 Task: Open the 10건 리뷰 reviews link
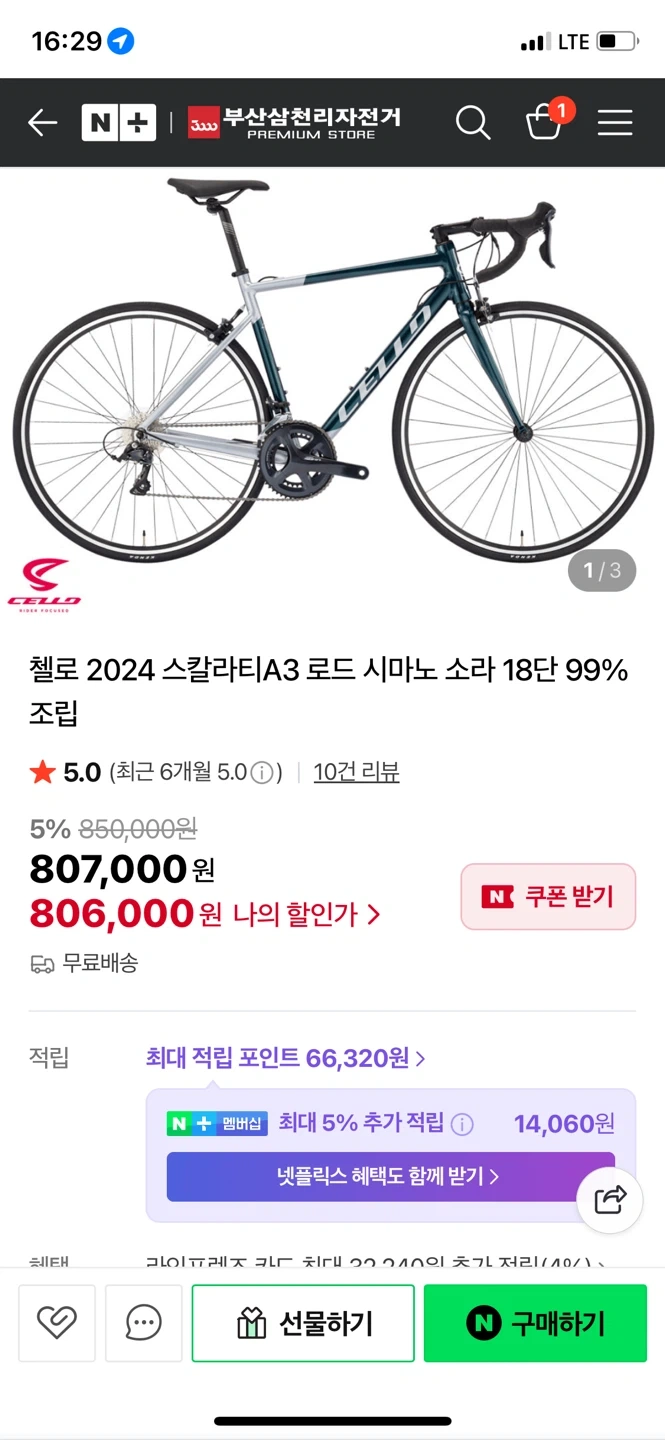tap(356, 772)
